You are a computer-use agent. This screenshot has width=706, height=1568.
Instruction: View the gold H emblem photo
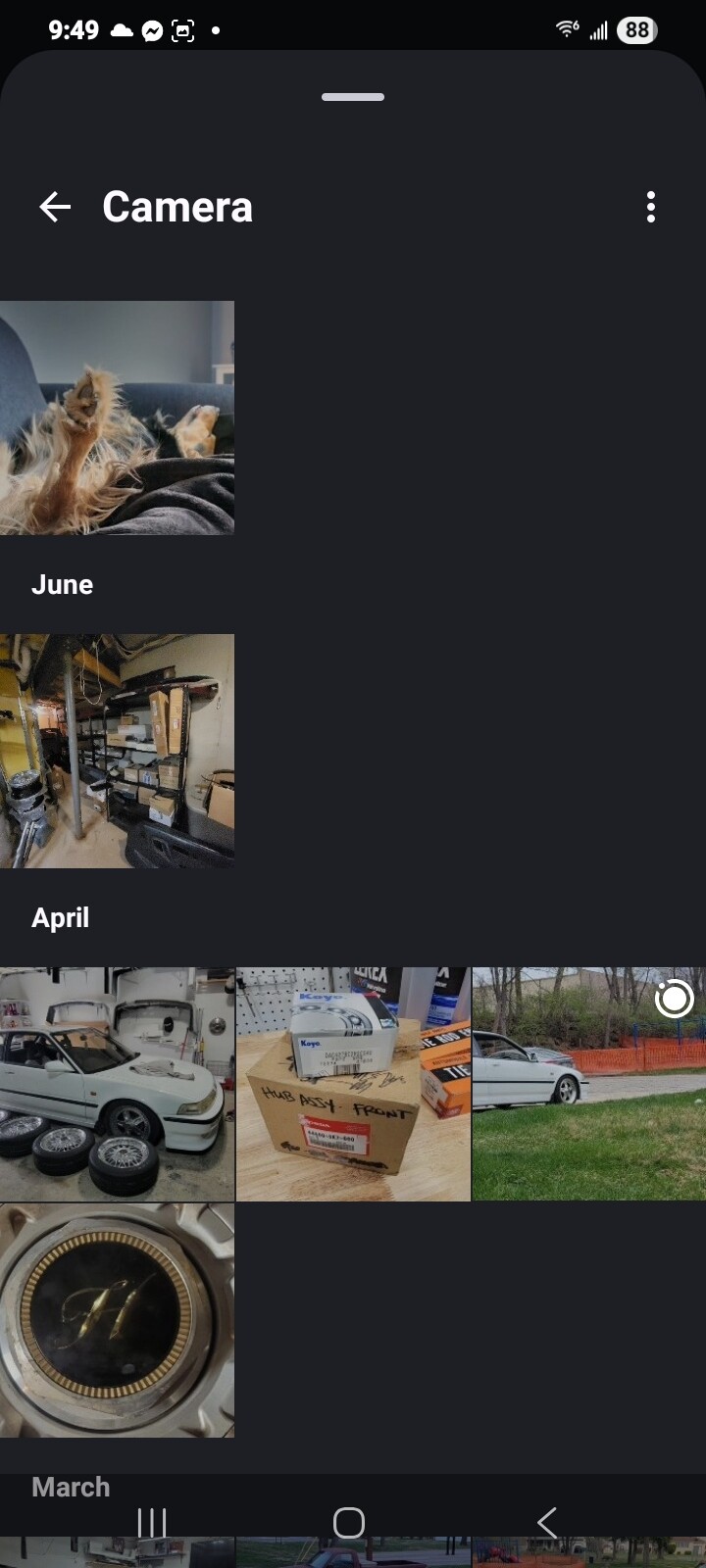coord(117,1320)
